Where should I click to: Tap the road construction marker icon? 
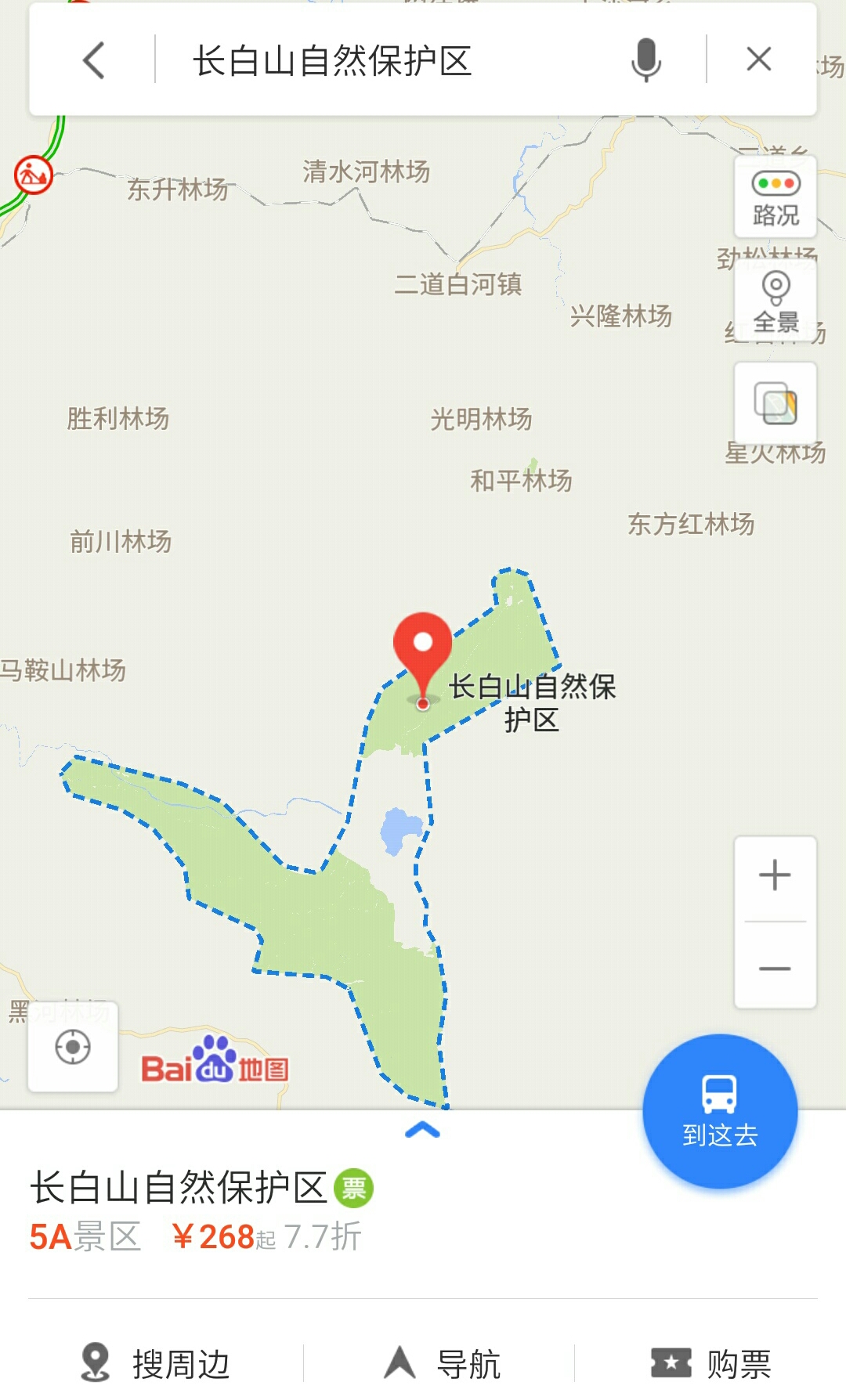point(33,175)
